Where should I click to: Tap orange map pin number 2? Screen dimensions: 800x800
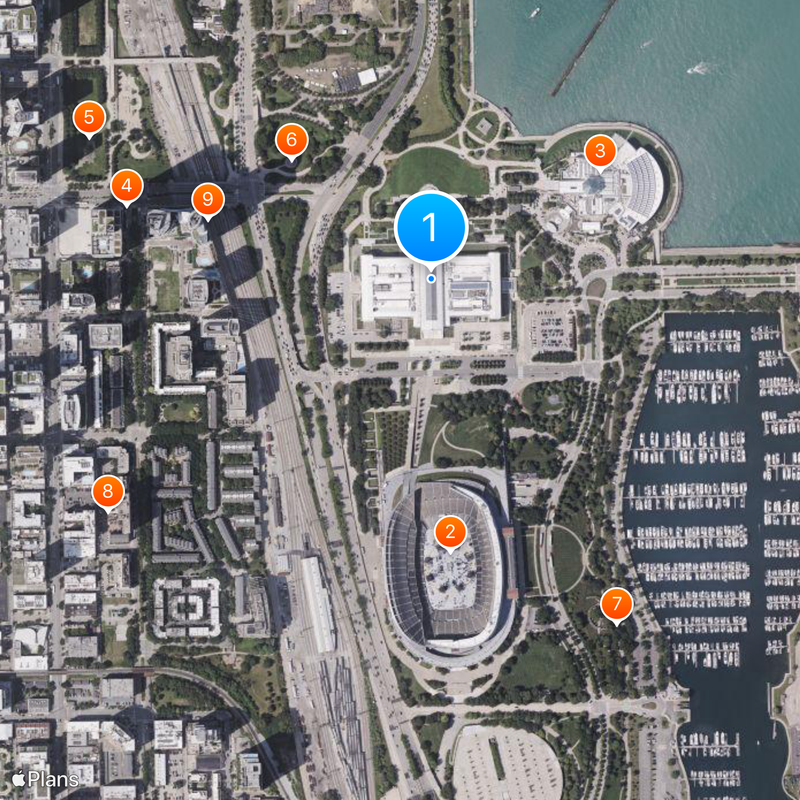click(450, 531)
